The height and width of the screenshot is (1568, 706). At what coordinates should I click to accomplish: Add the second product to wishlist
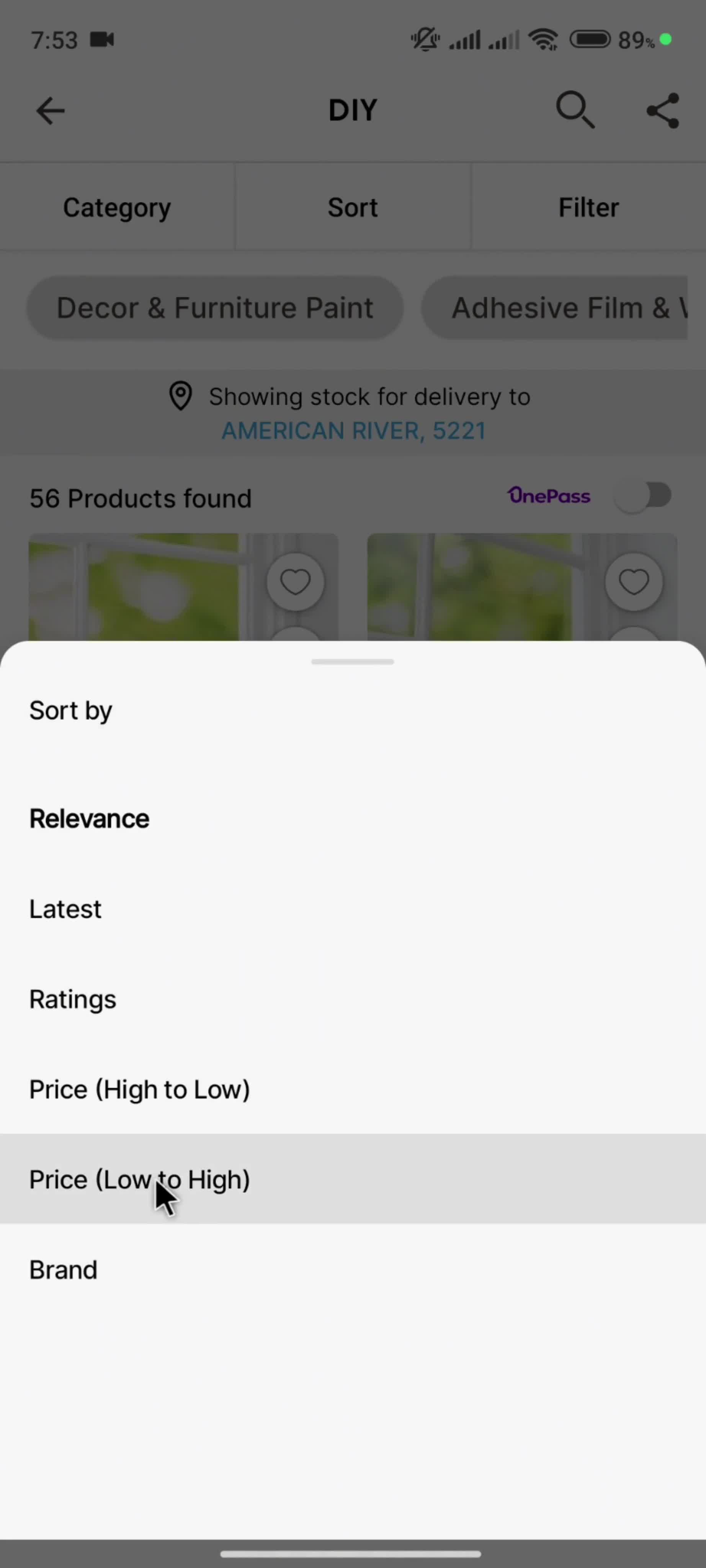634,582
